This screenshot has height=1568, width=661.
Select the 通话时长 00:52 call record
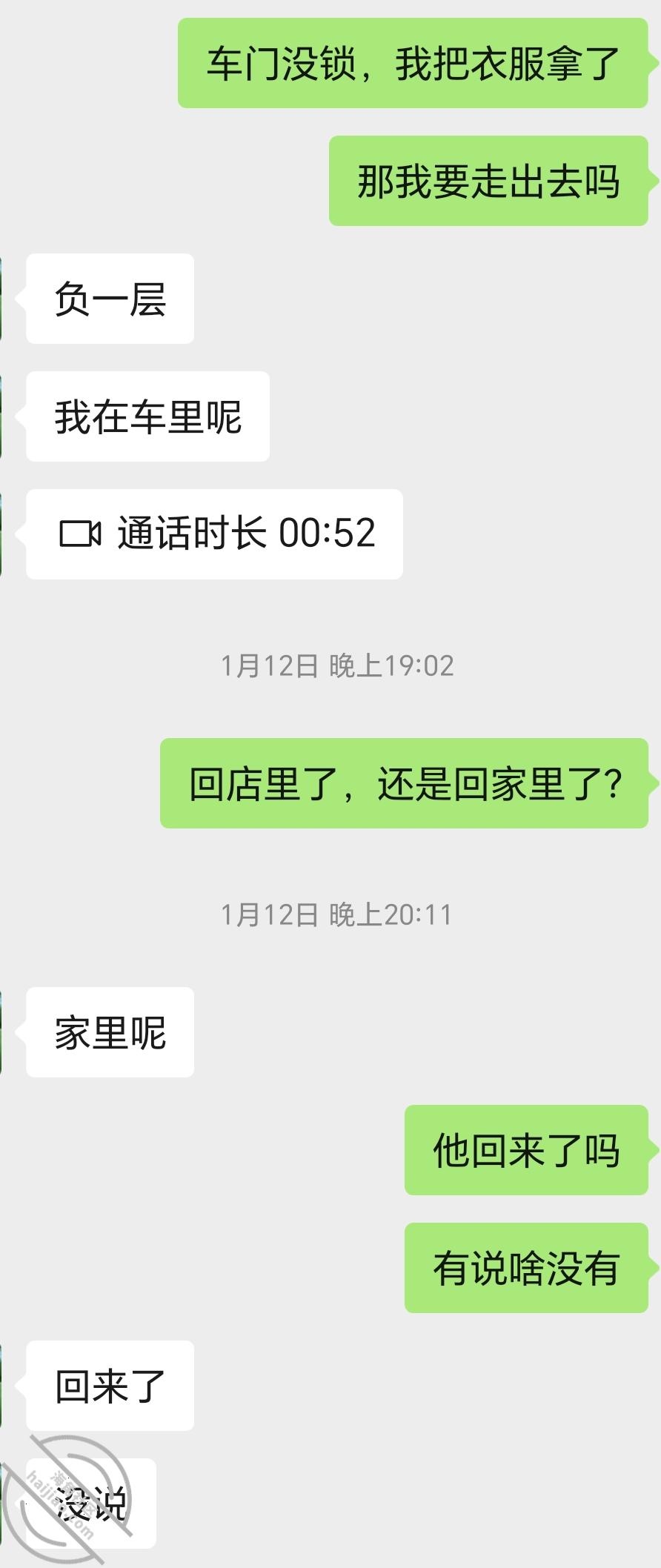213,533
